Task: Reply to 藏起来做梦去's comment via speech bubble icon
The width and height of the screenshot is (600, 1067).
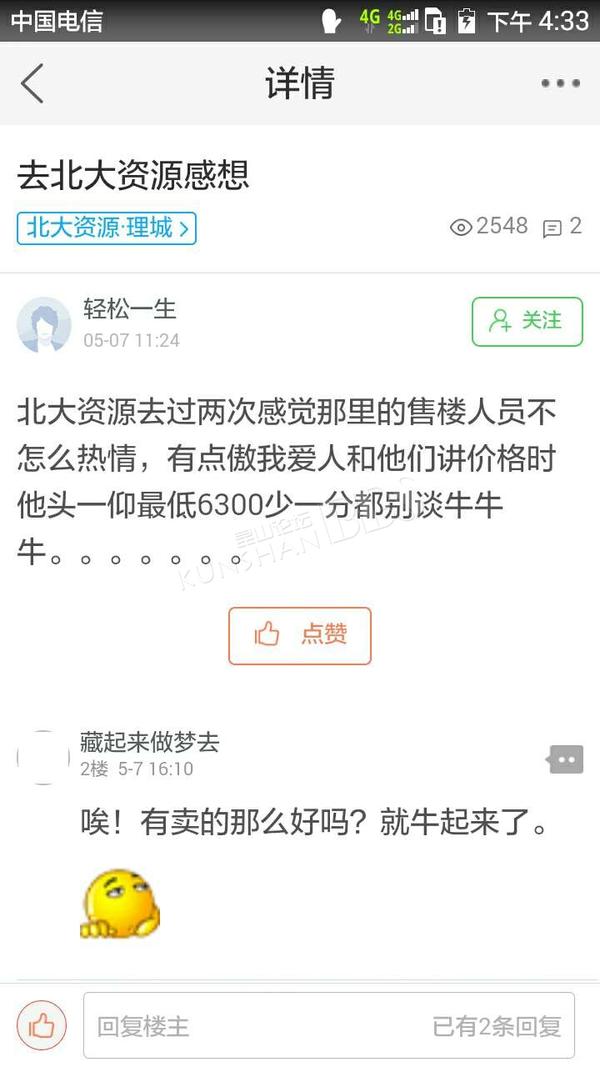Action: coord(565,759)
